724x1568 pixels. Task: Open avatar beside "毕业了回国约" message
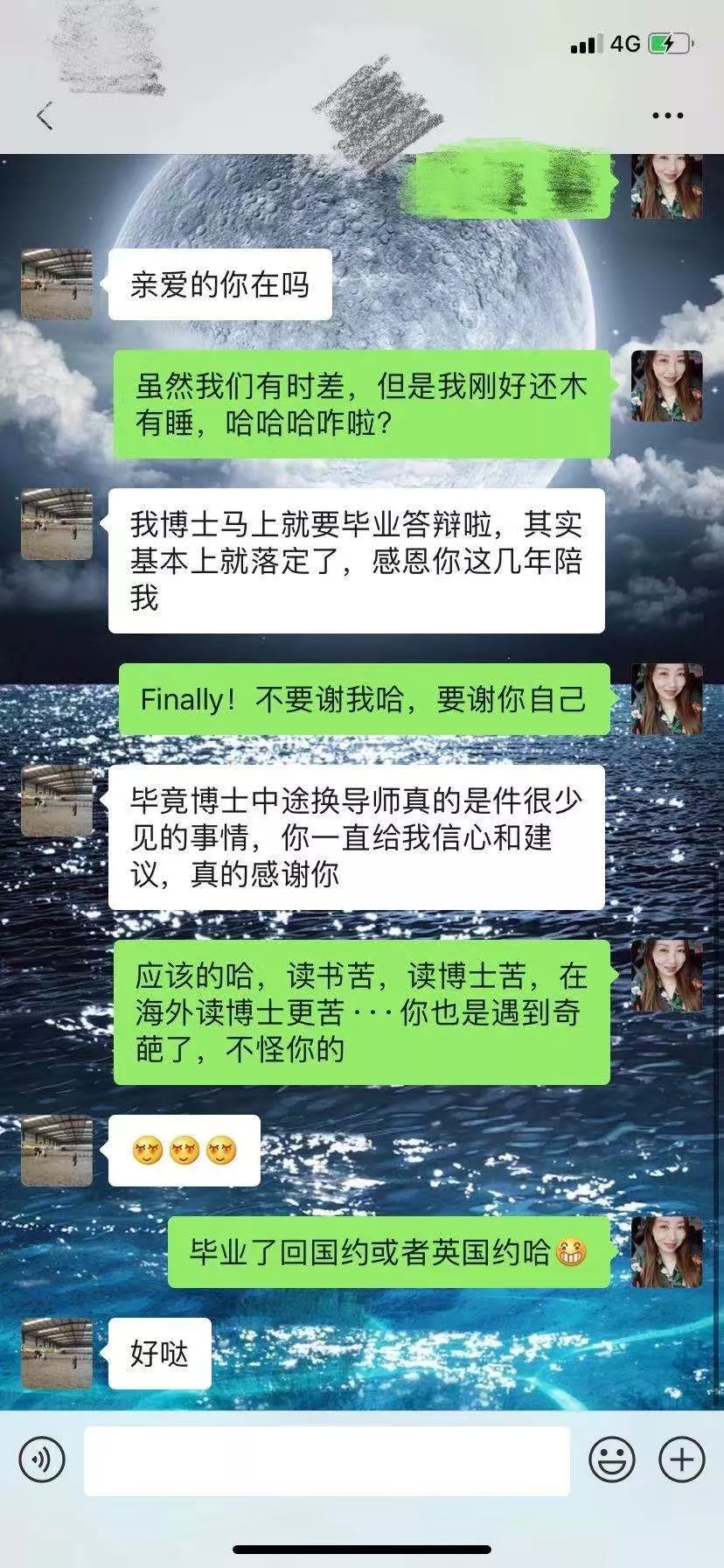pos(667,1251)
